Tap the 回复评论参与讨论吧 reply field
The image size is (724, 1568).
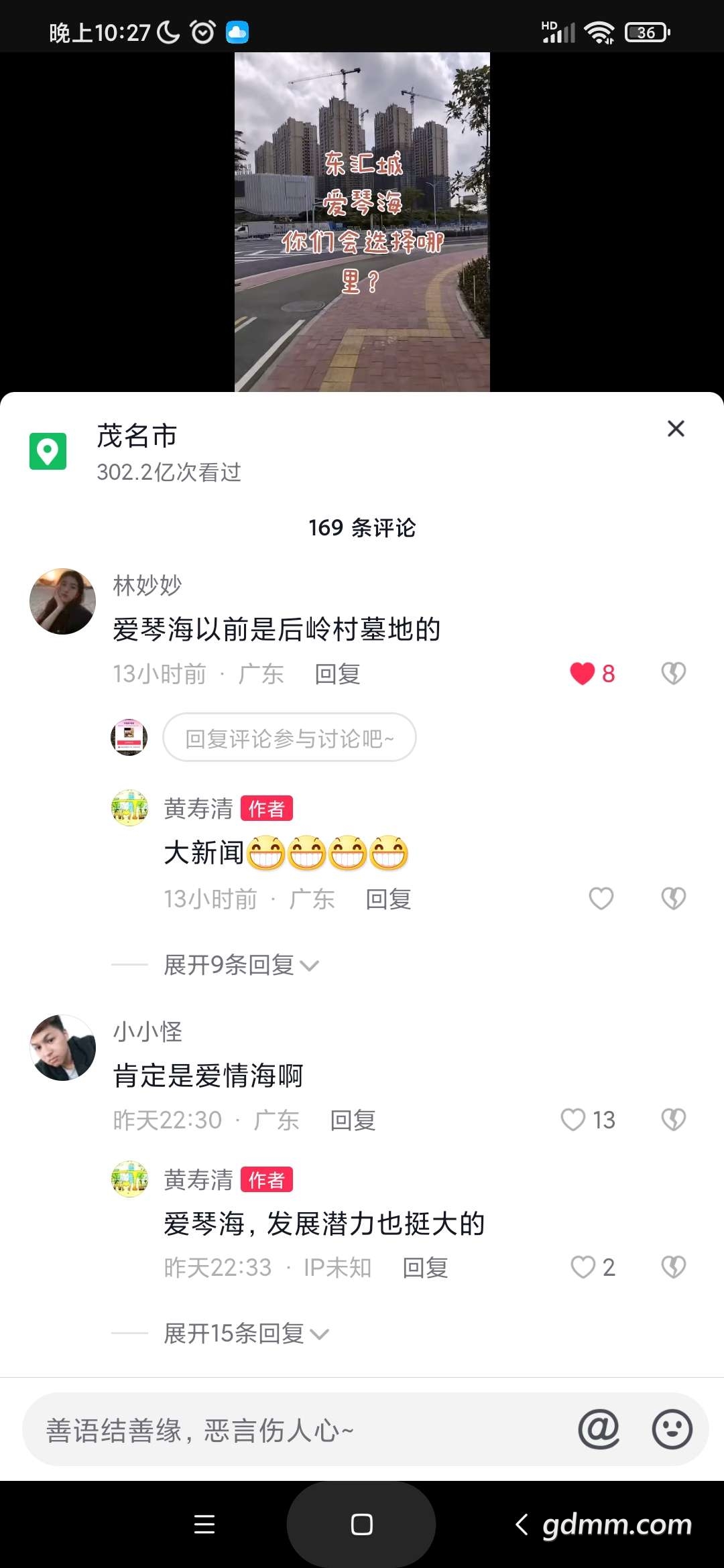pos(289,738)
